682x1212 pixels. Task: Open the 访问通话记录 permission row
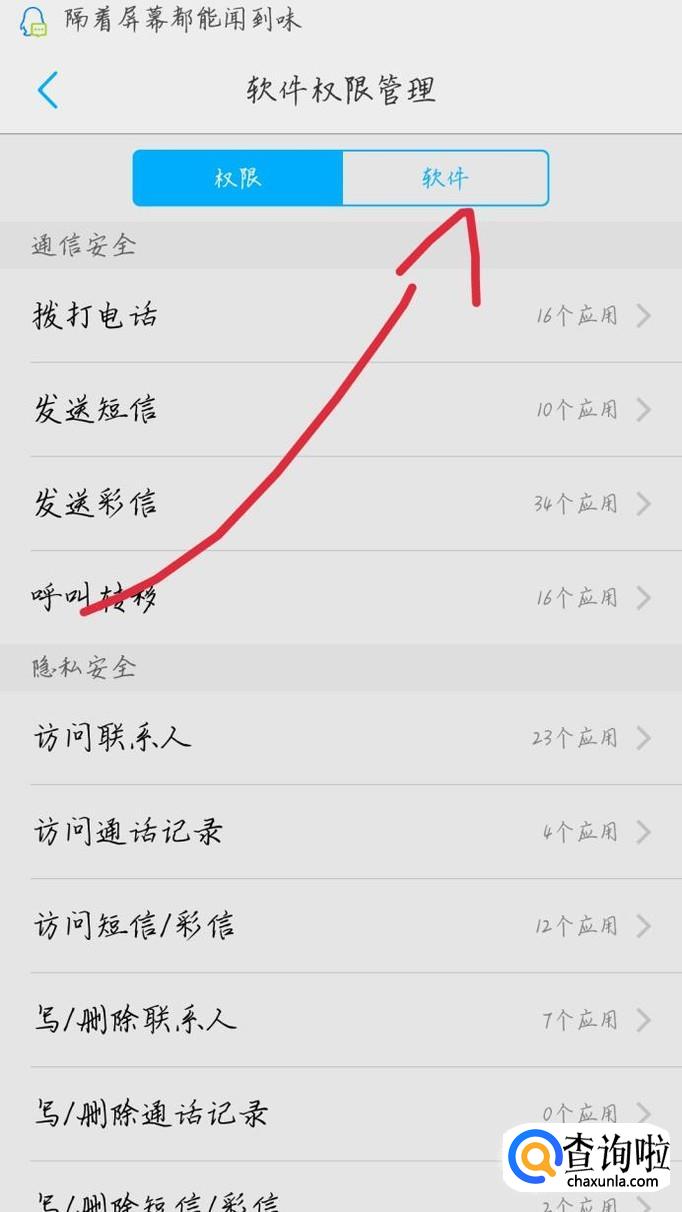pos(341,832)
